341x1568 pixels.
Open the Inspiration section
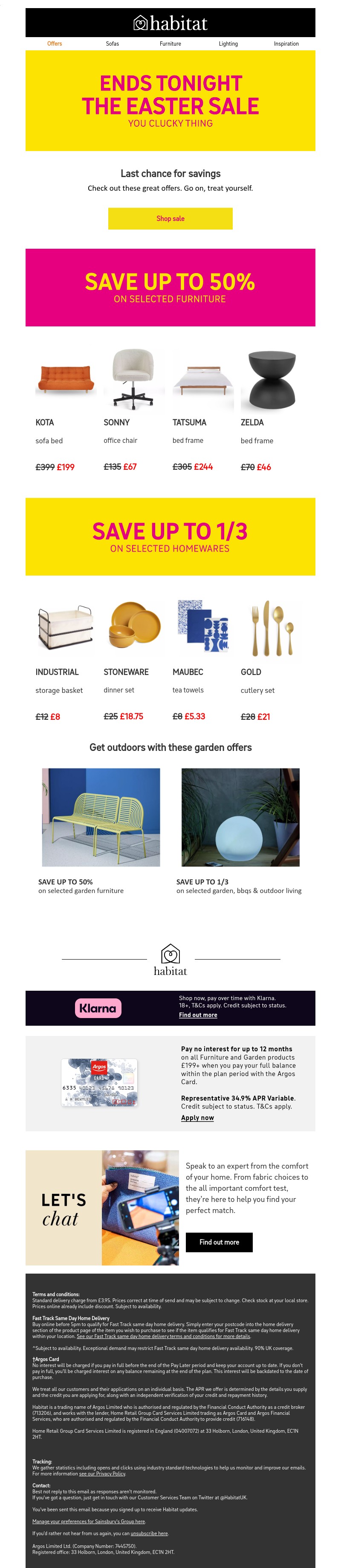click(286, 44)
